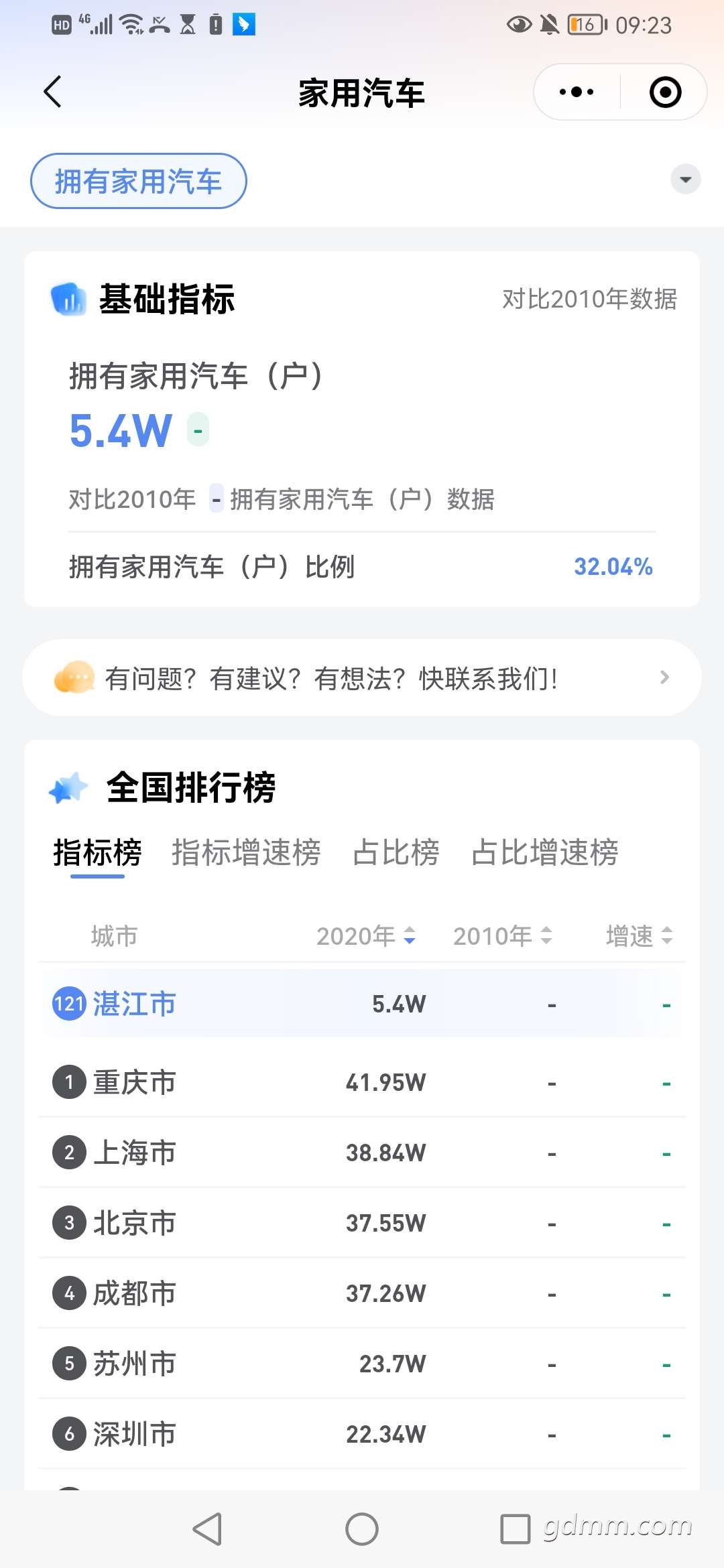Switch to the 指标增速榜 tab
The height and width of the screenshot is (1568, 724).
[x=246, y=853]
